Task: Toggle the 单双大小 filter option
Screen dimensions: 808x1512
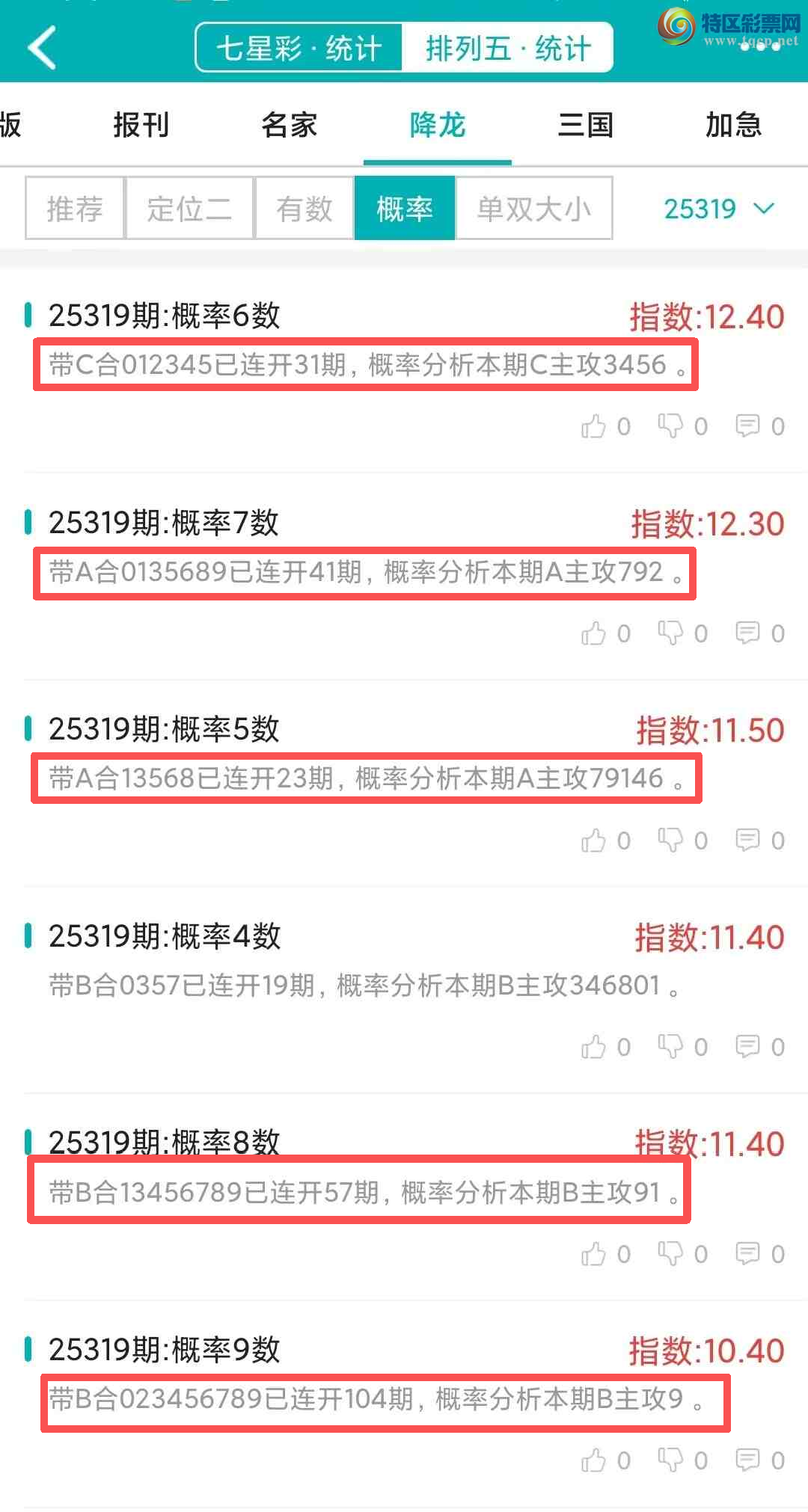Action: pos(534,209)
